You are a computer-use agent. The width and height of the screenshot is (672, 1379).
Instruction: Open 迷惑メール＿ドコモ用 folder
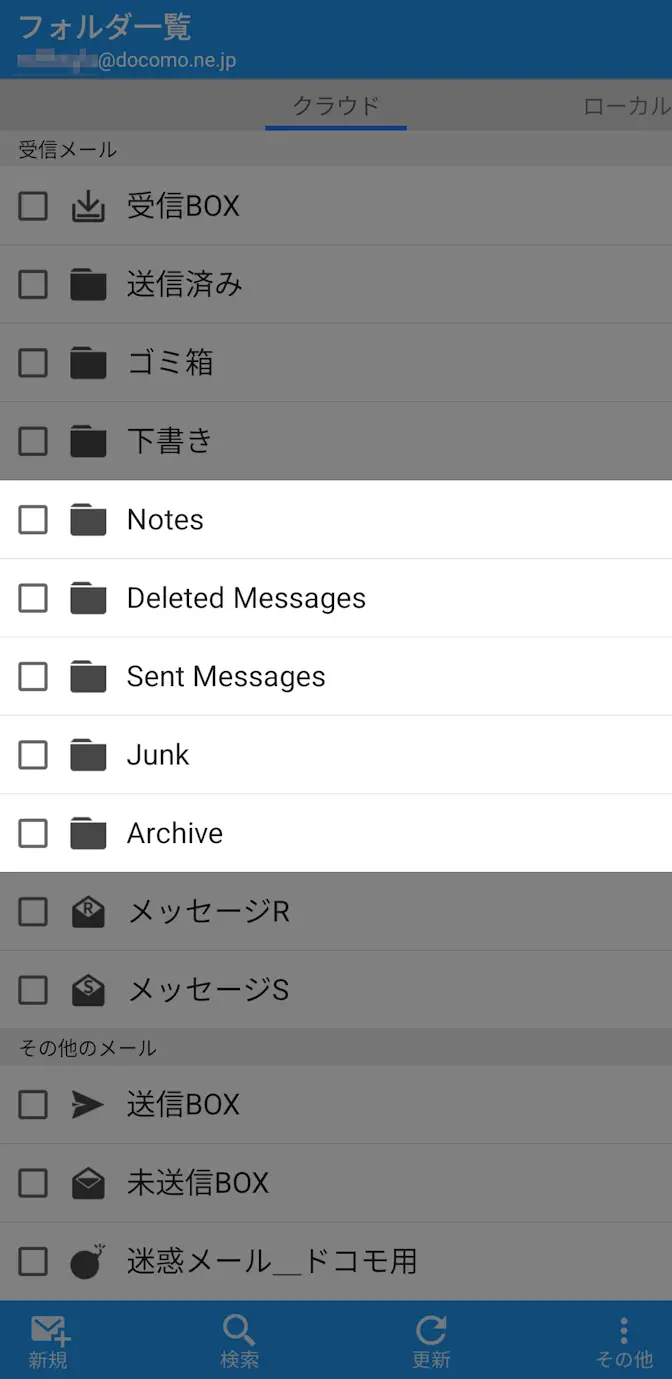(271, 1261)
